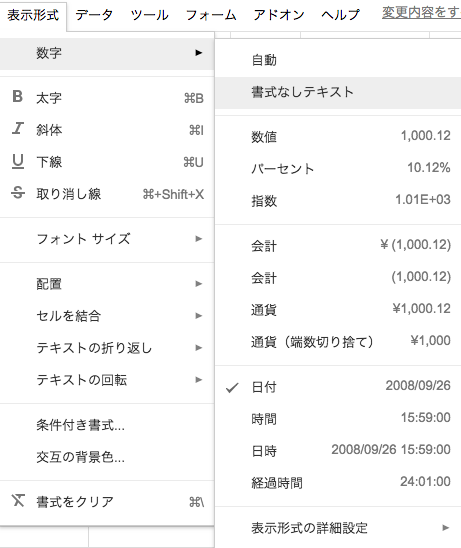
Task: Expand the フォント サイズ submenu
Action: tap(107, 239)
